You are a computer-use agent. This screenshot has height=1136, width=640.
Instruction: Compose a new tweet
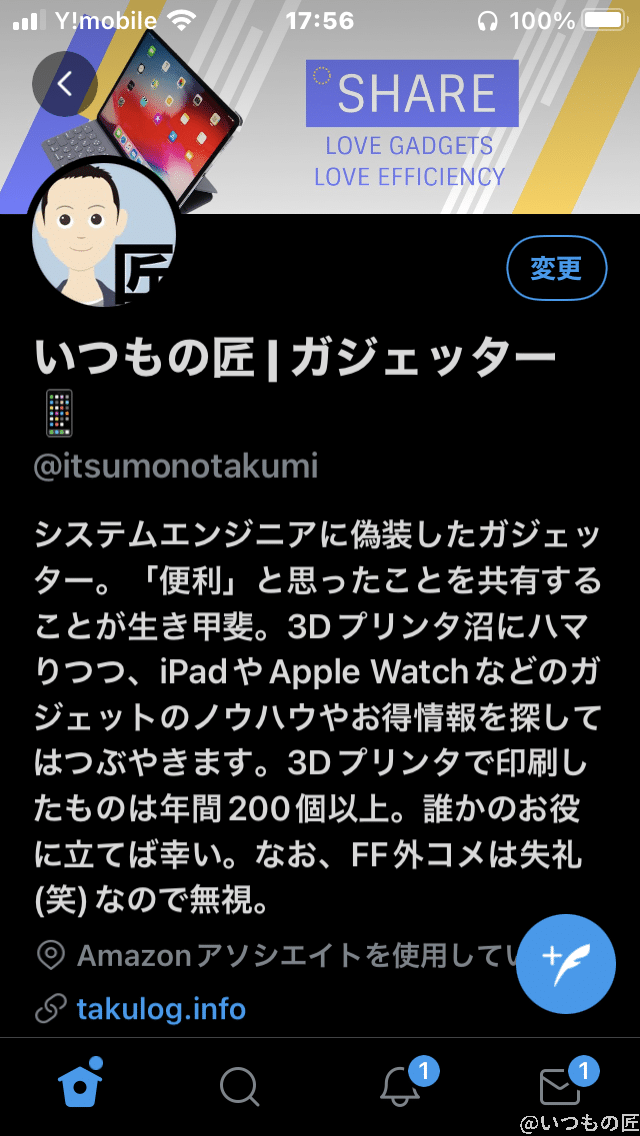[566, 964]
